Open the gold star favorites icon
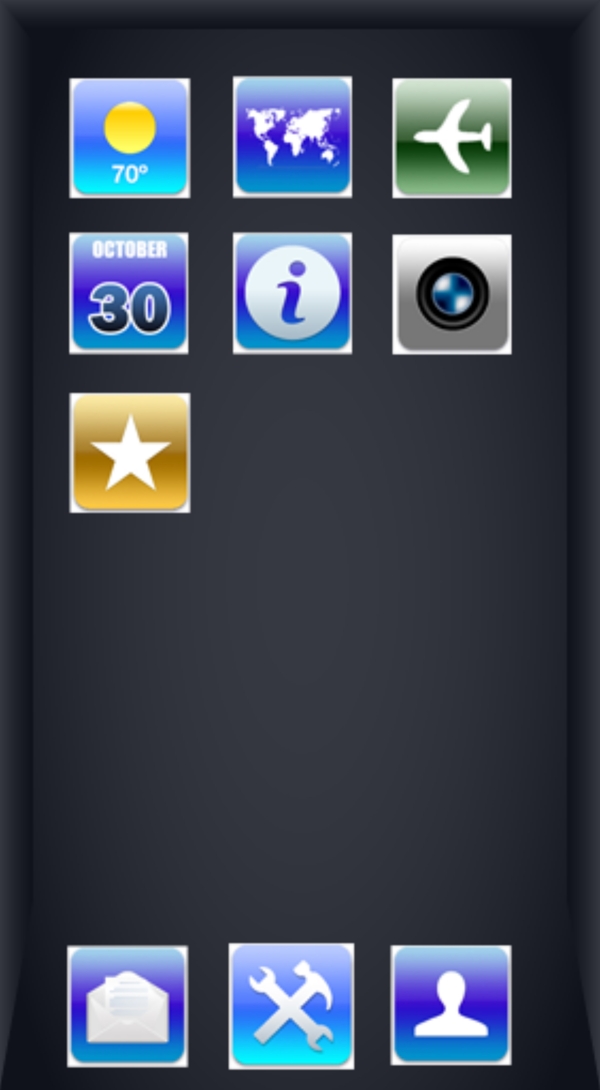Image resolution: width=600 pixels, height=1090 pixels. [x=130, y=453]
